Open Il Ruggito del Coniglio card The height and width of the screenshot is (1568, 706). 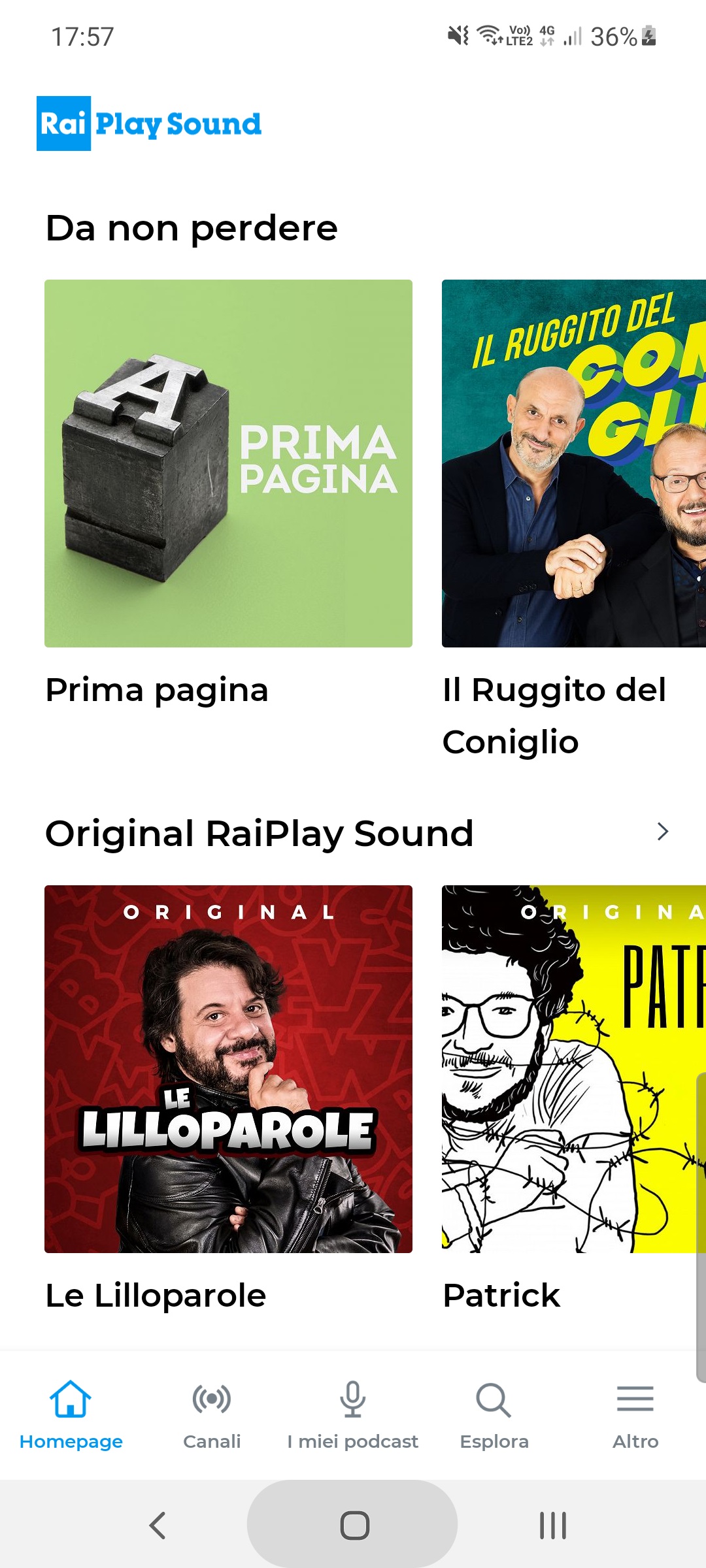[x=573, y=464]
